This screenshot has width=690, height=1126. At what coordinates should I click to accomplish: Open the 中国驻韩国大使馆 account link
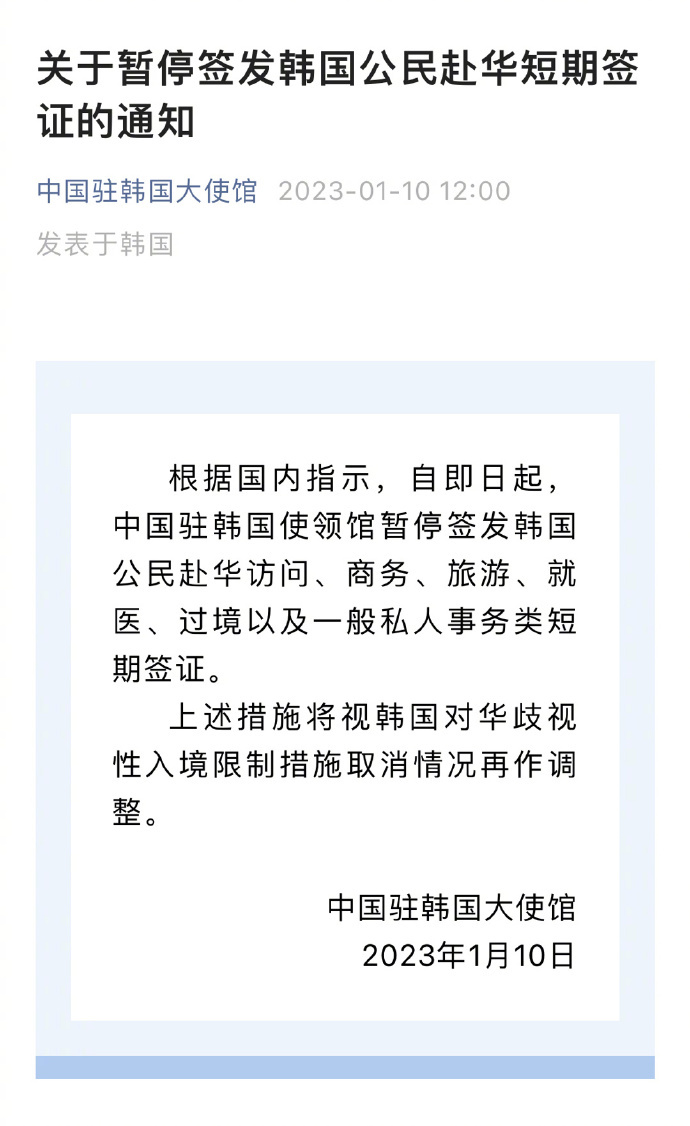146,191
